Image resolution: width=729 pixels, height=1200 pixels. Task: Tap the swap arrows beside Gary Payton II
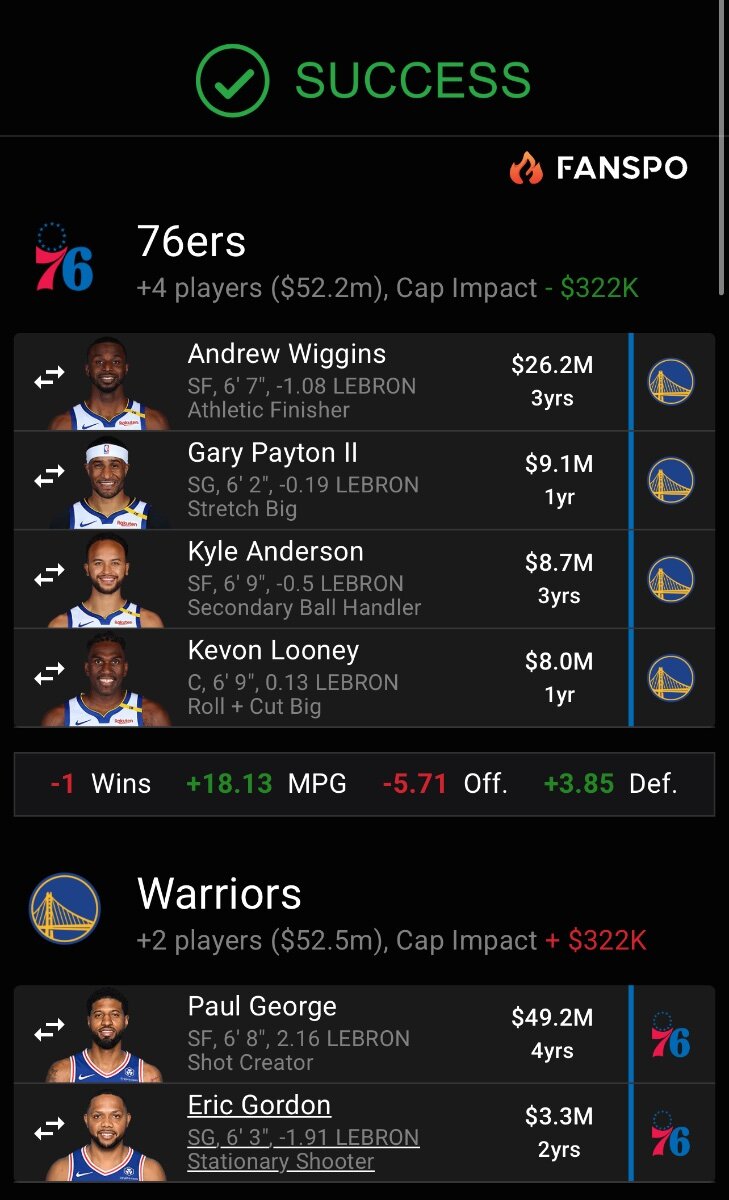49,478
